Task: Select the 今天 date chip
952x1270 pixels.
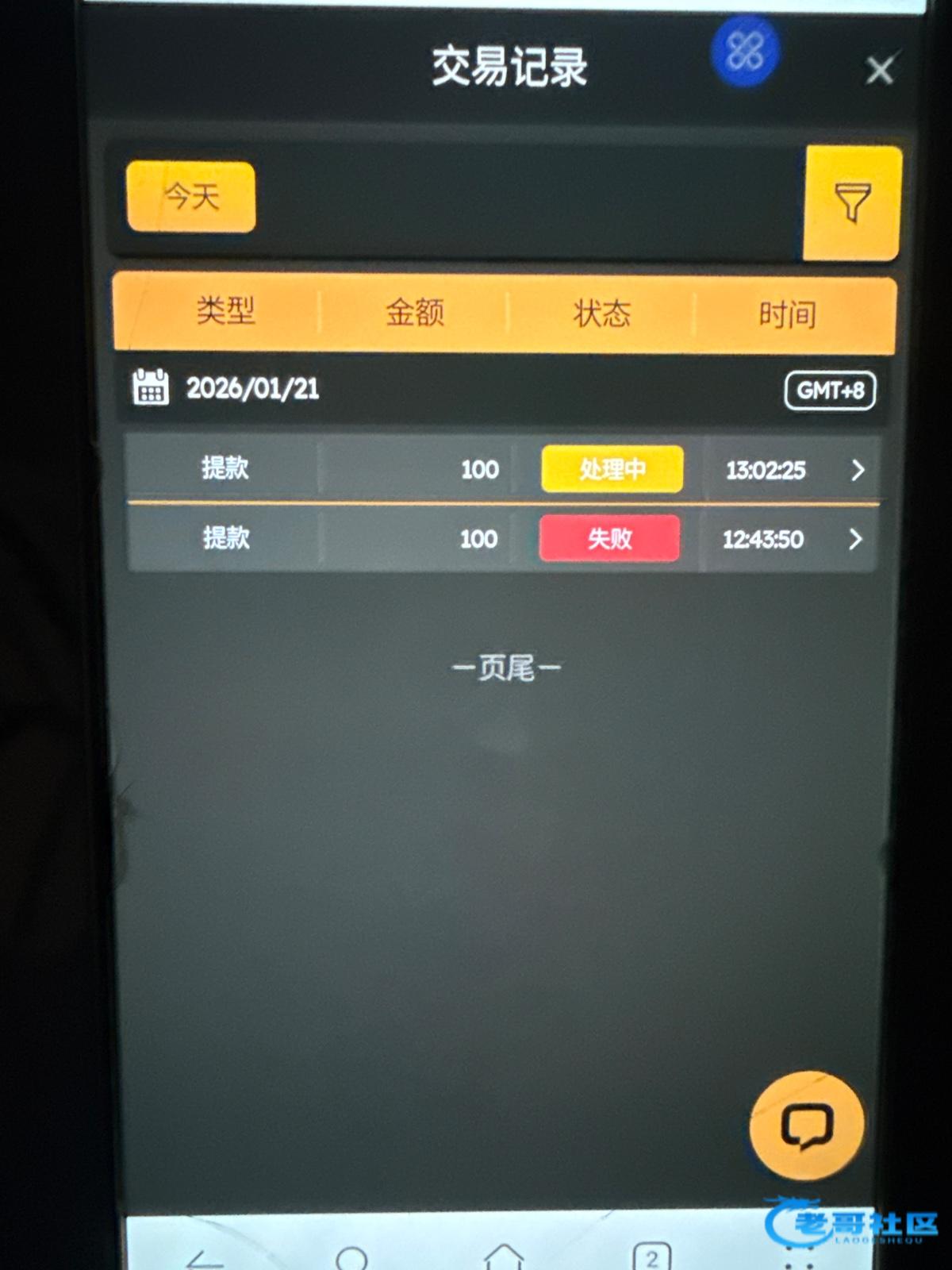Action: 191,197
